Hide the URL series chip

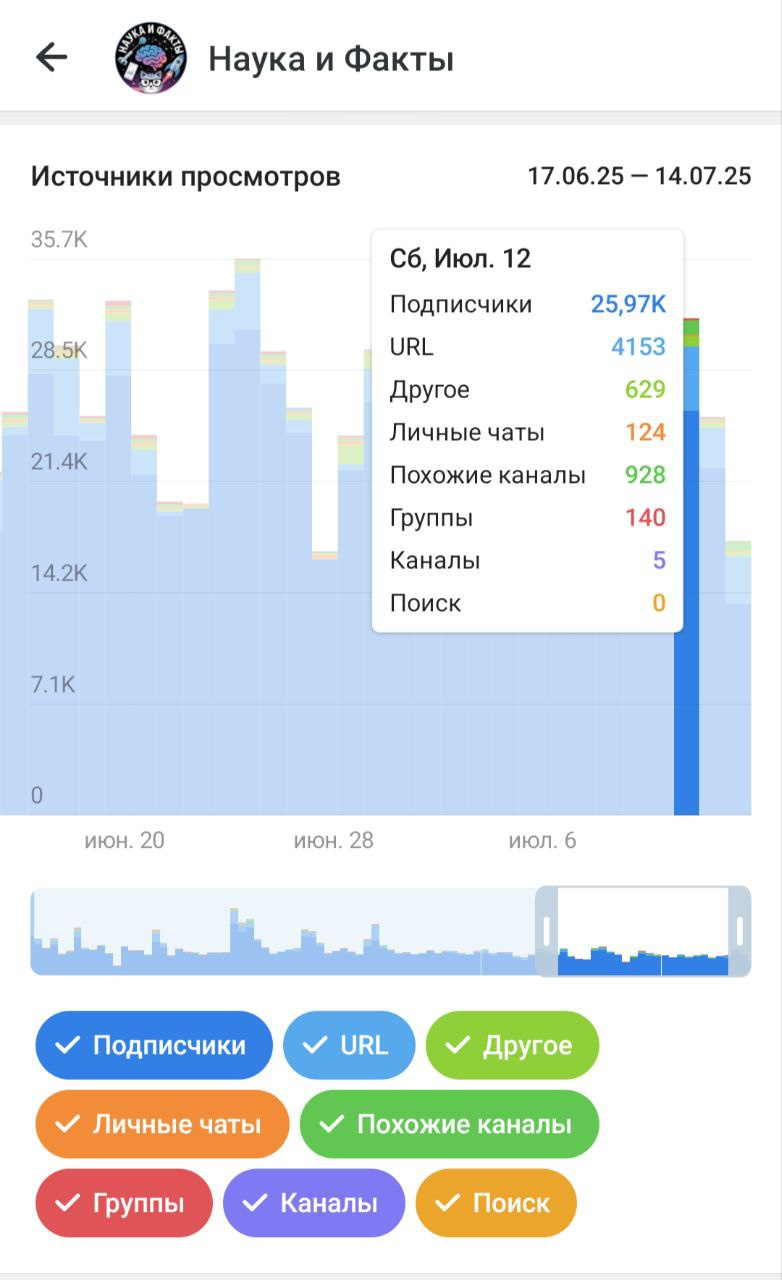click(x=349, y=1045)
